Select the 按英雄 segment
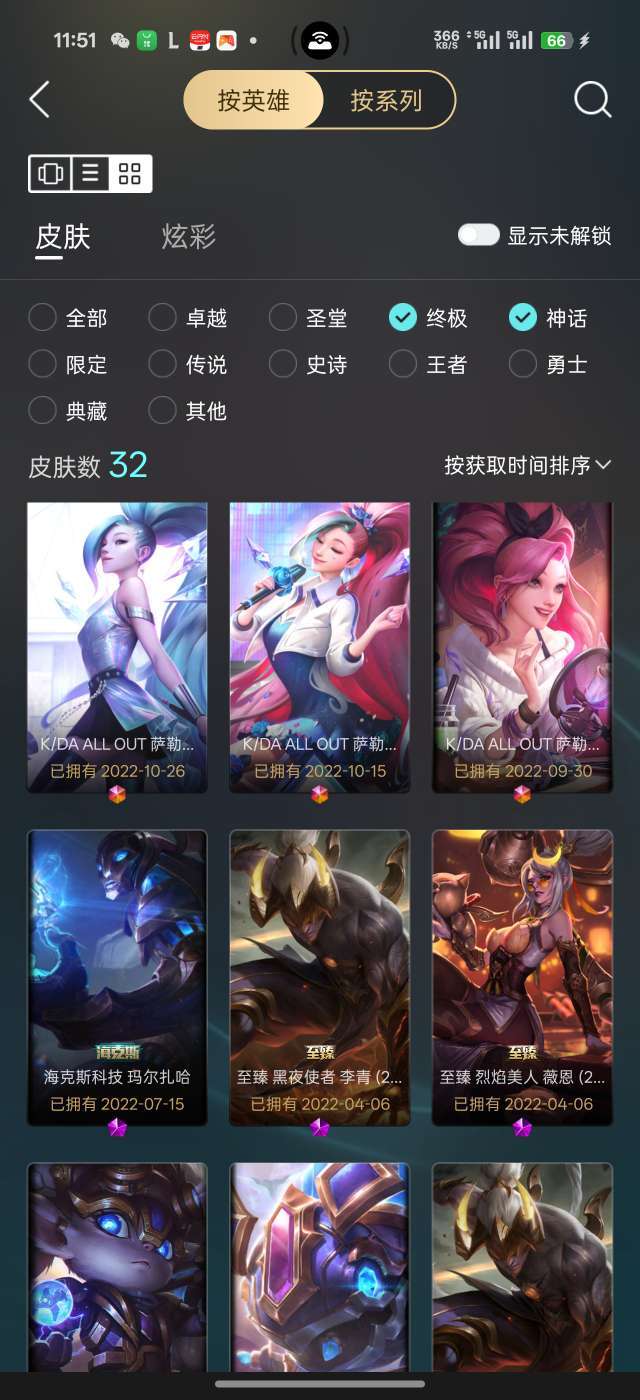This screenshot has width=640, height=1400. tap(253, 100)
